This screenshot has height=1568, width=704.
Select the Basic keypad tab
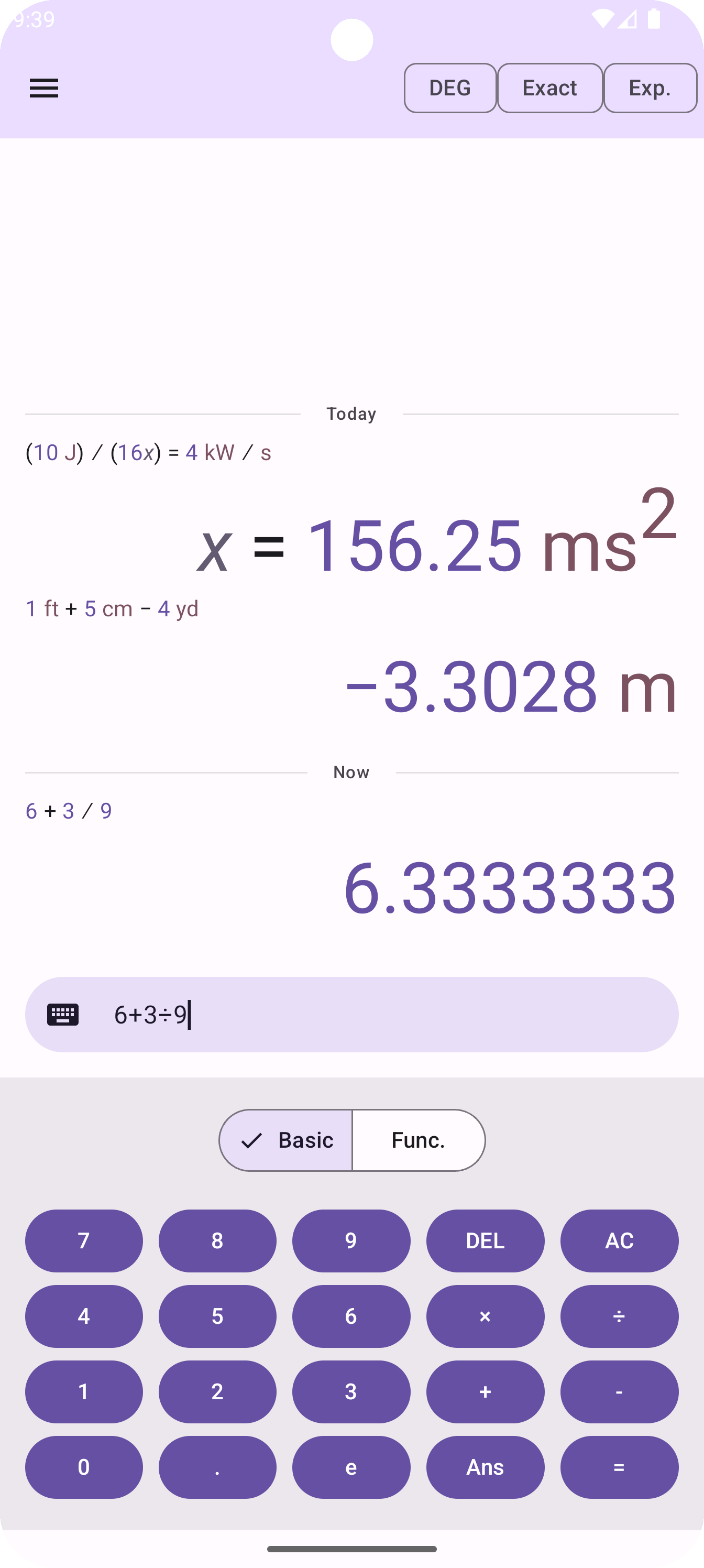[x=286, y=1140]
